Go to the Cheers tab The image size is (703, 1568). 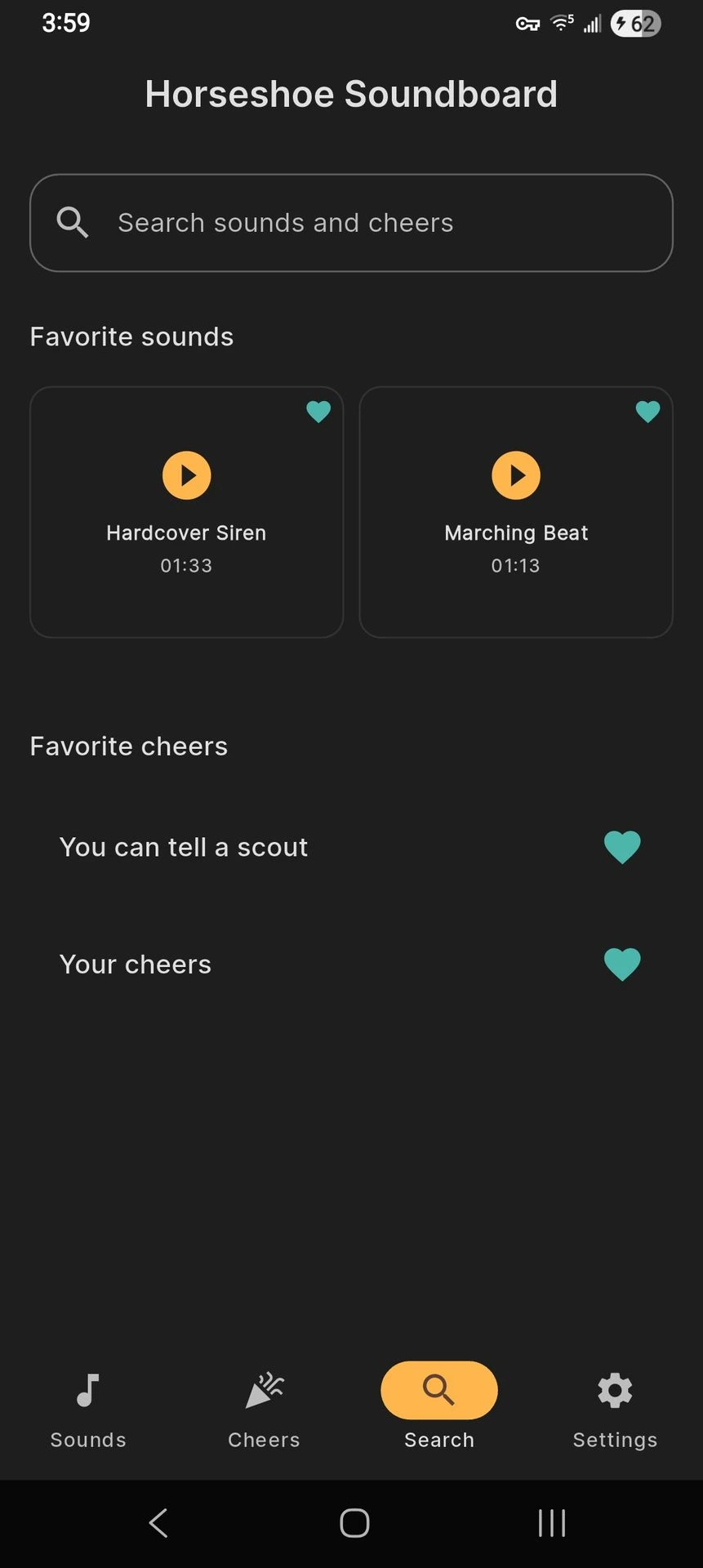tap(264, 1406)
